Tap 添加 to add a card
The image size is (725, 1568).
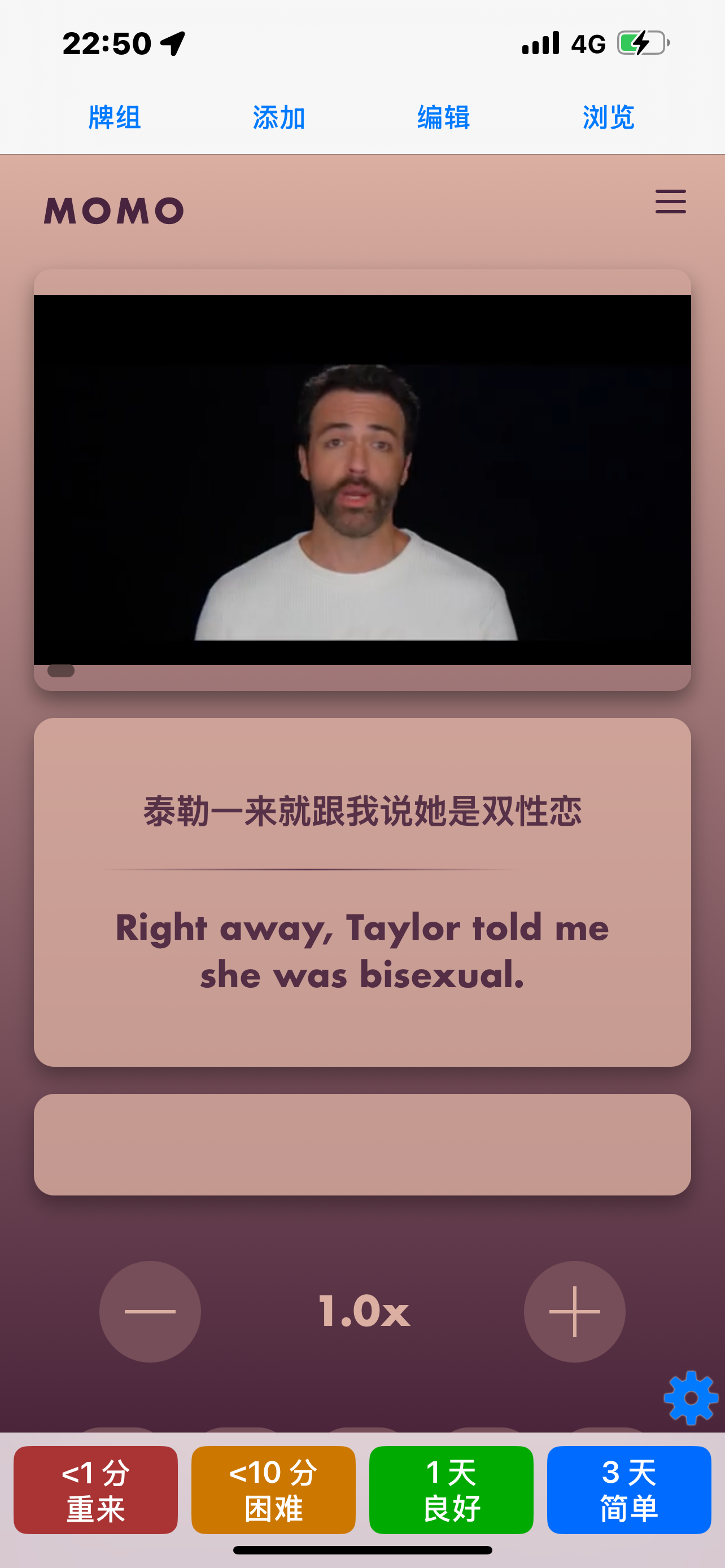pyautogui.click(x=279, y=117)
